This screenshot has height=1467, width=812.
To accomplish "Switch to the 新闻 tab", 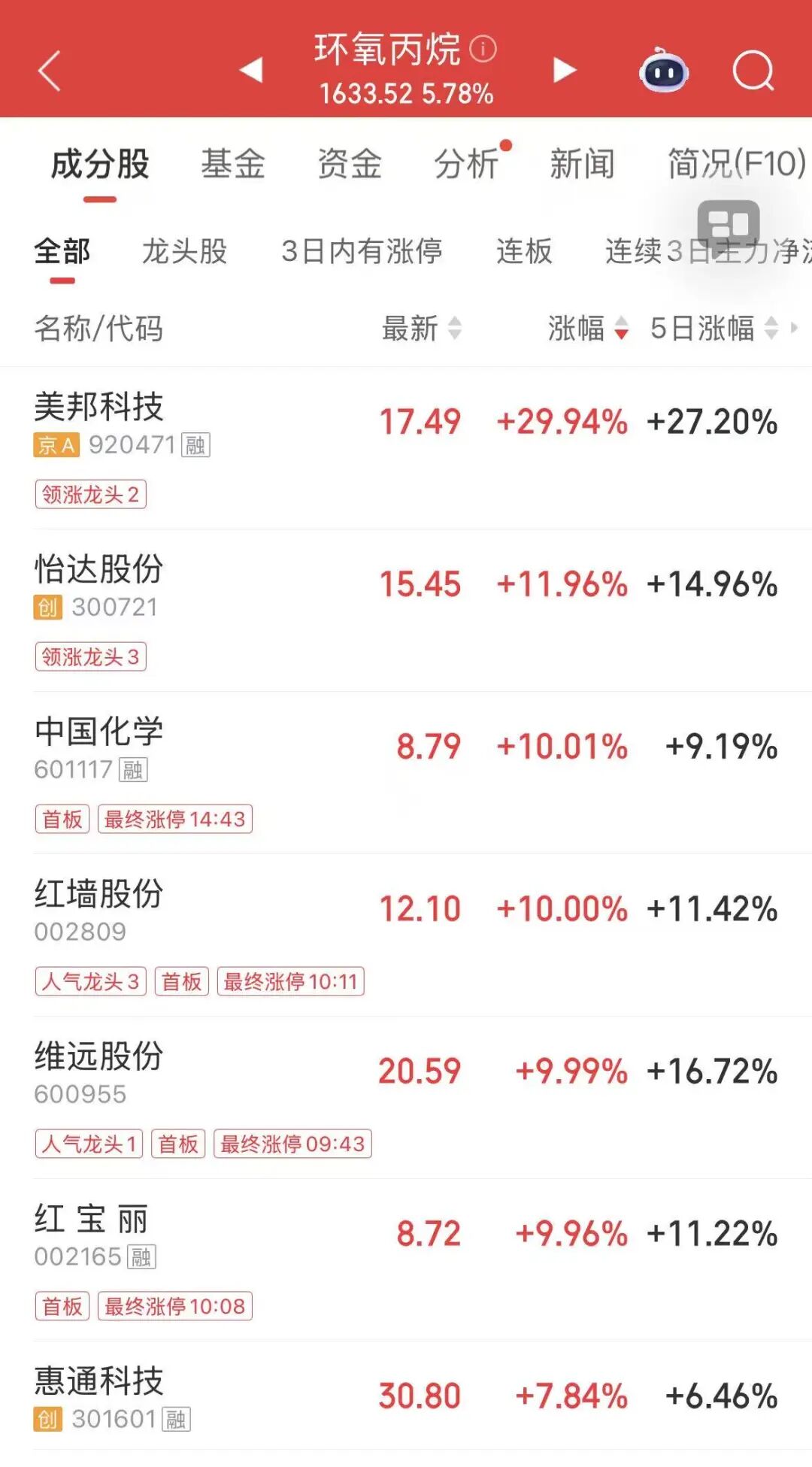I will 583,164.
